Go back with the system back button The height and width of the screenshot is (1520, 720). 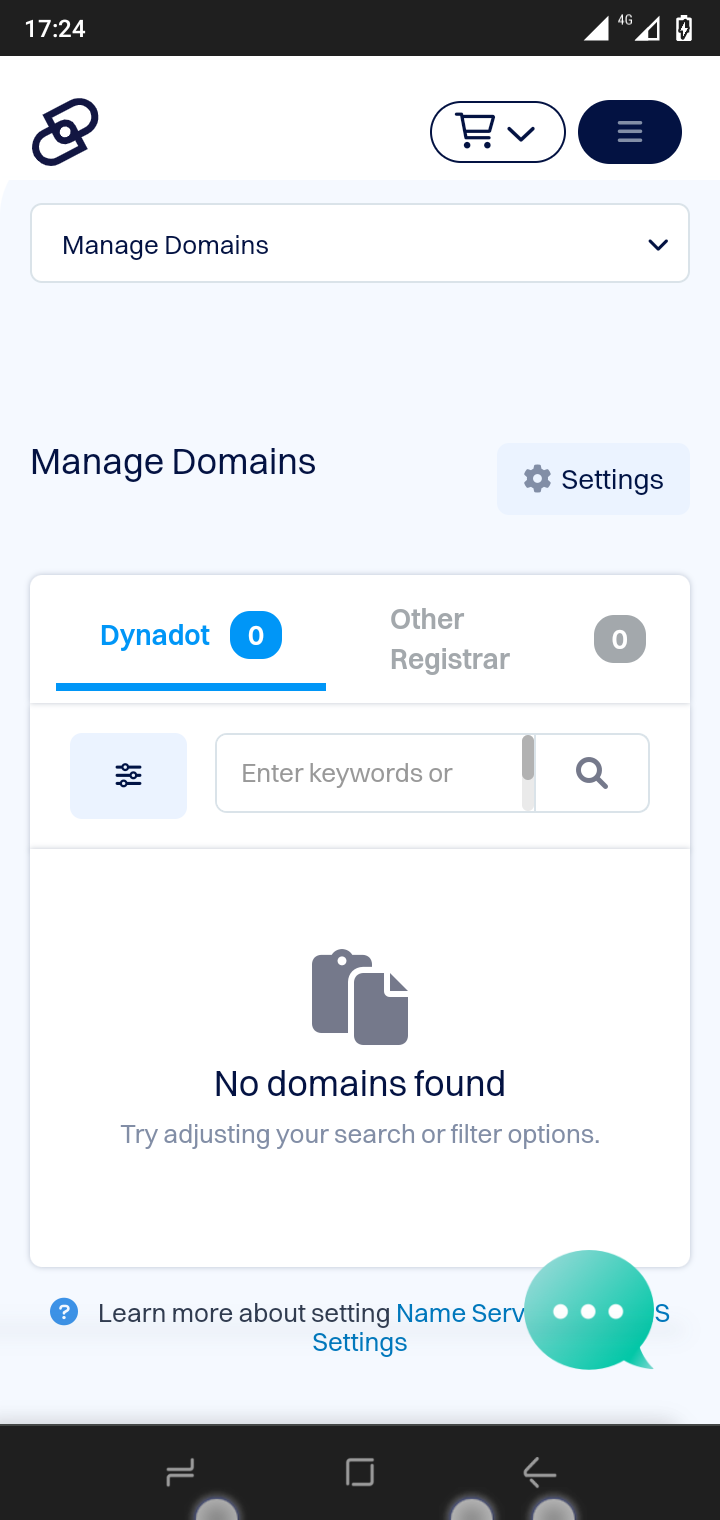coord(539,1472)
